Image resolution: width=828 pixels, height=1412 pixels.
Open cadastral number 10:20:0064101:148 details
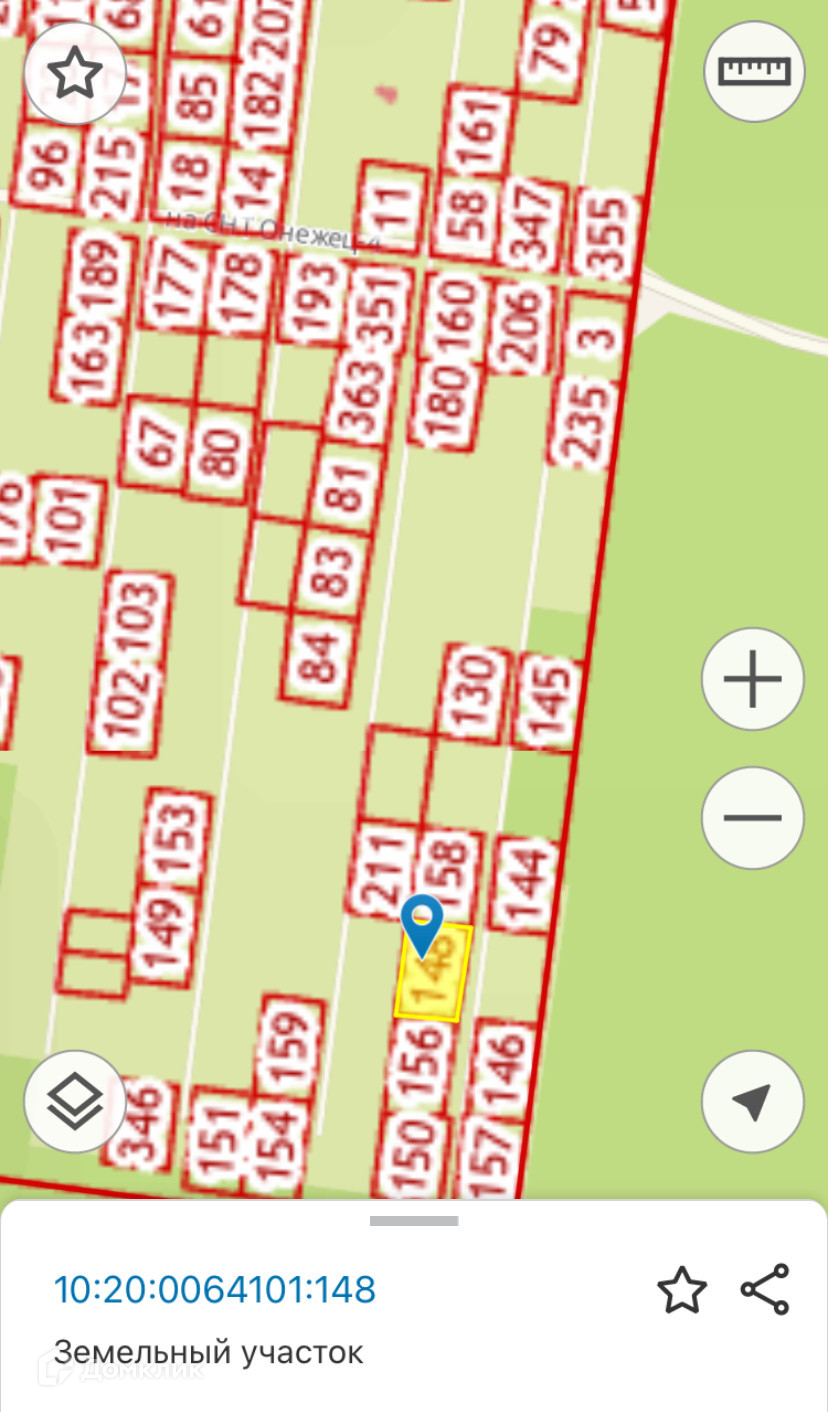coord(215,1290)
